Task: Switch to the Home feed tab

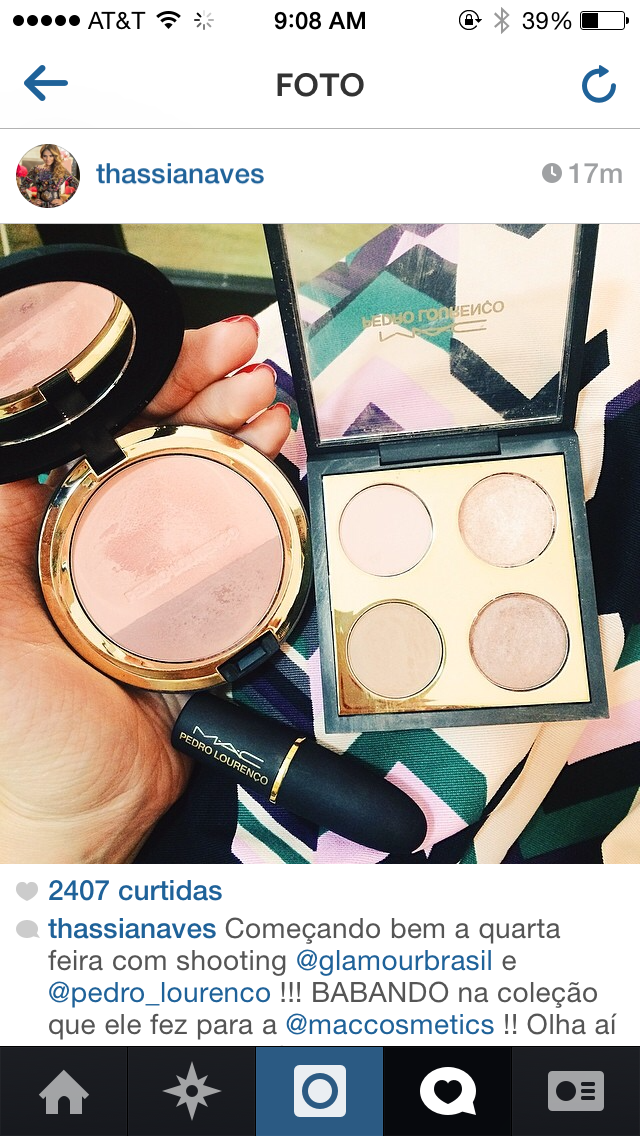Action: (x=64, y=1091)
